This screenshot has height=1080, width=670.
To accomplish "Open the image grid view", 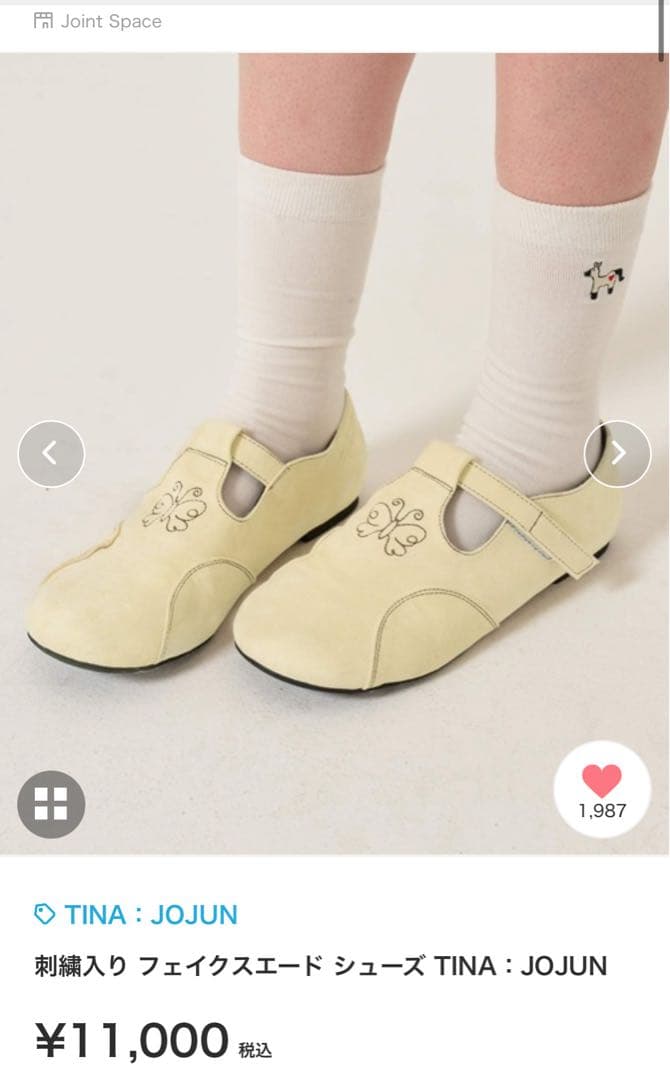I will click(x=51, y=804).
